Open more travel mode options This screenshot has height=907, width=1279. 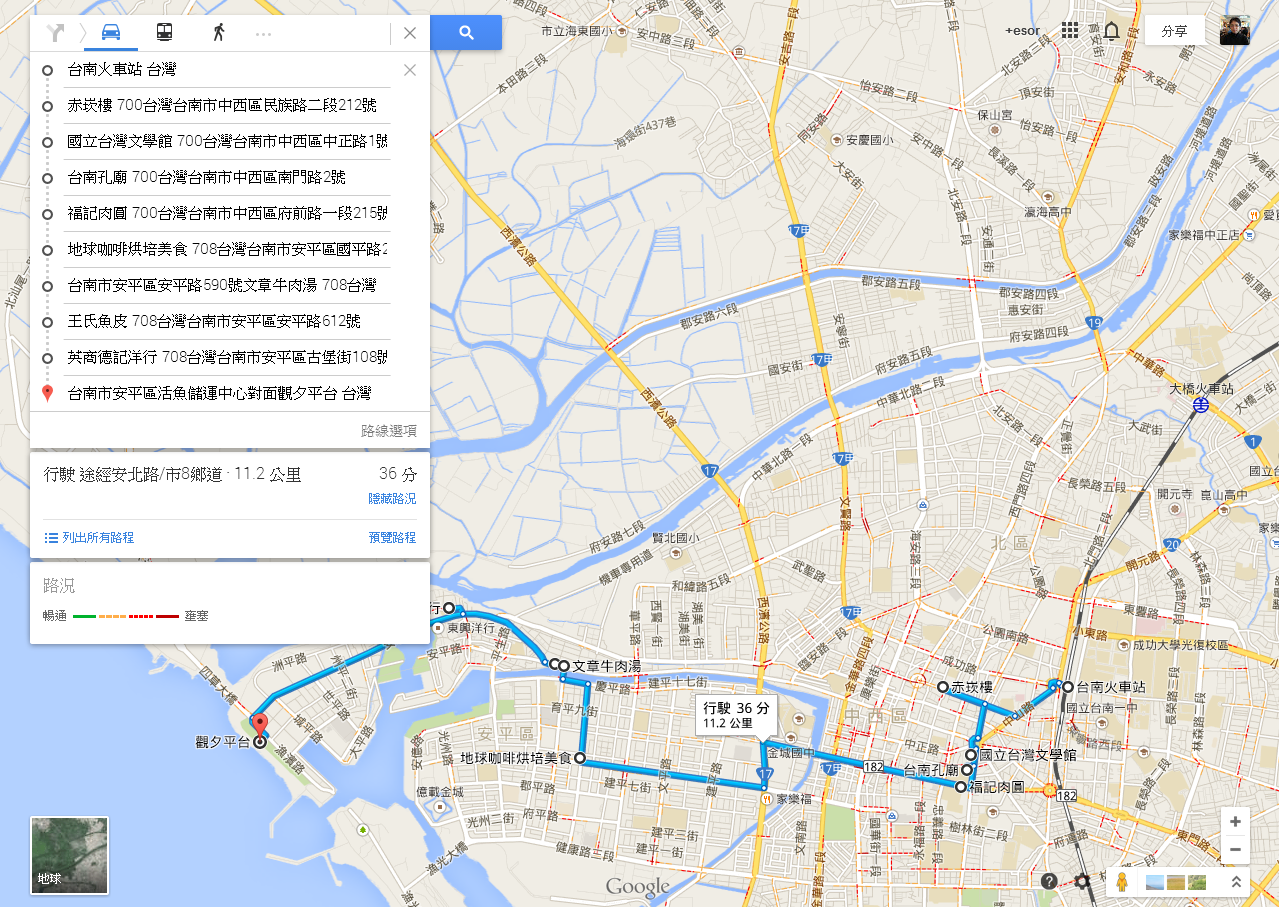click(x=263, y=33)
